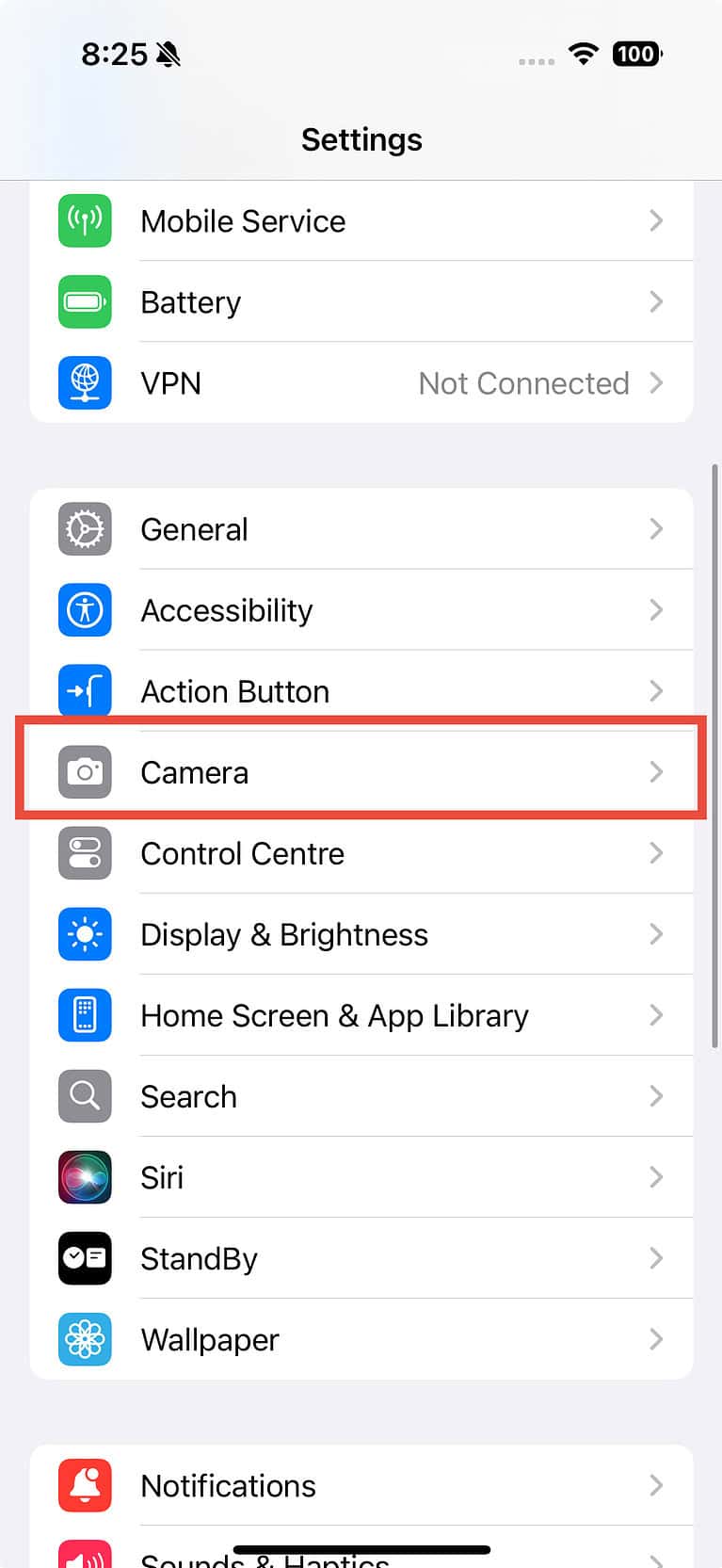Tap the Siri orb icon
722x1568 pixels.
click(x=85, y=1177)
